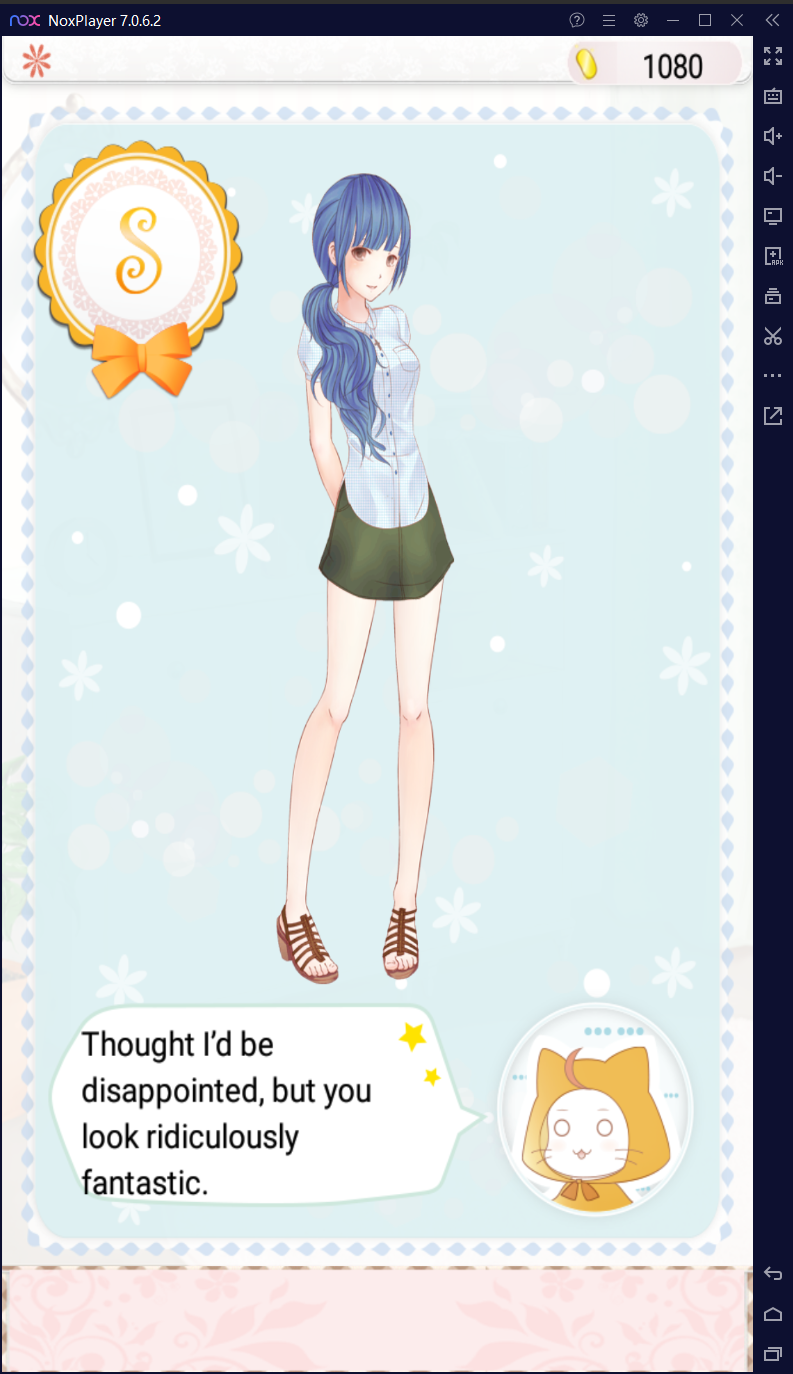The width and height of the screenshot is (793, 1374).
Task: Open NoxPlayer help question mark
Action: coord(577,20)
